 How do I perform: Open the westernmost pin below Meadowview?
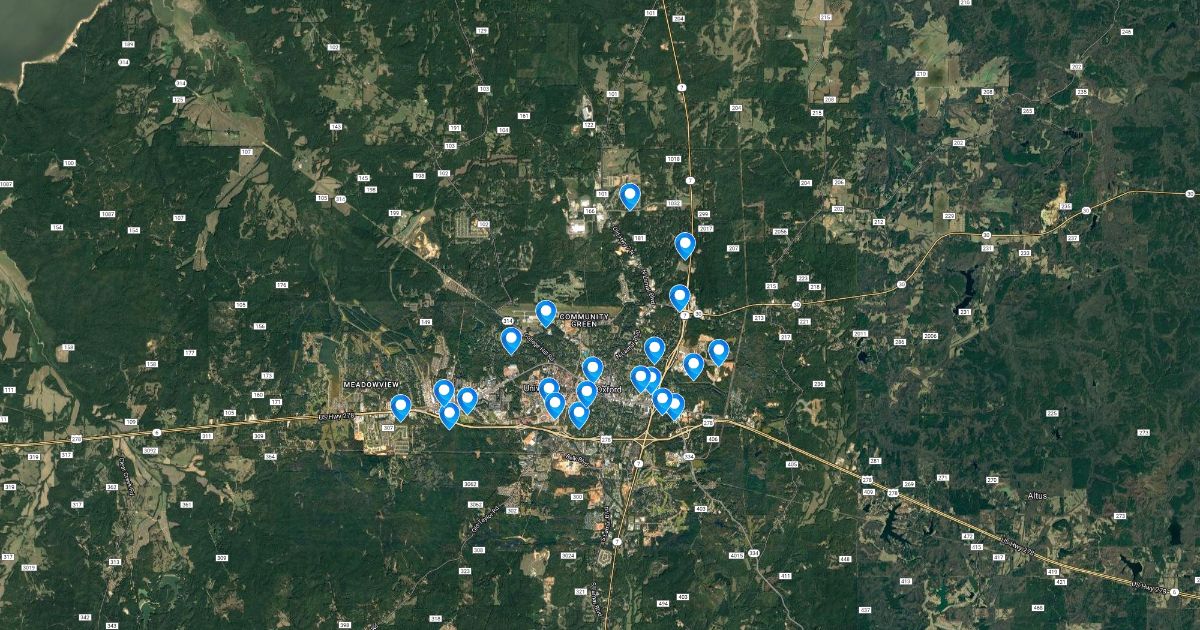click(x=401, y=406)
